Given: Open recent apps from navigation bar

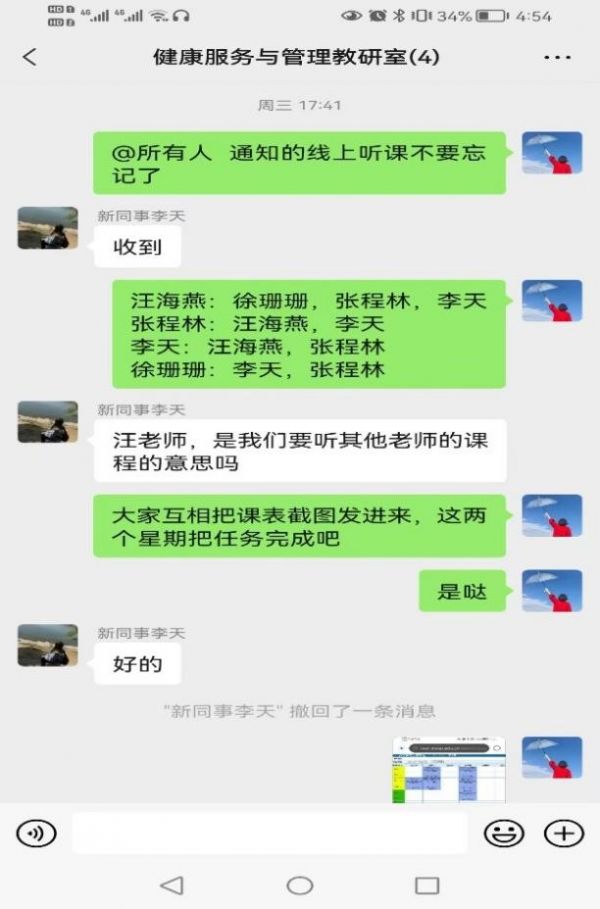Looking at the screenshot, I should [427, 885].
